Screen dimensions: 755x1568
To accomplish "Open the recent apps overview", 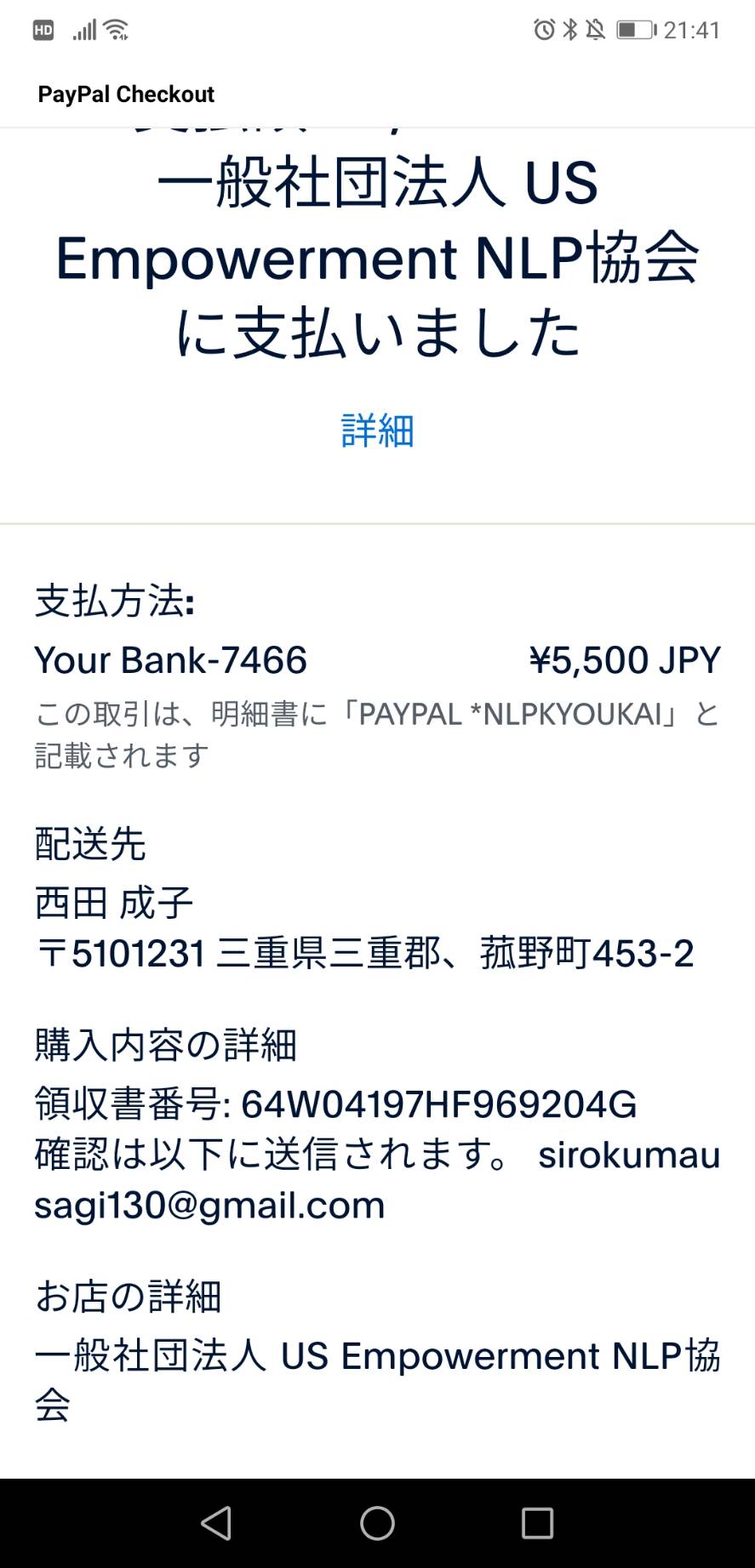I will (537, 1523).
